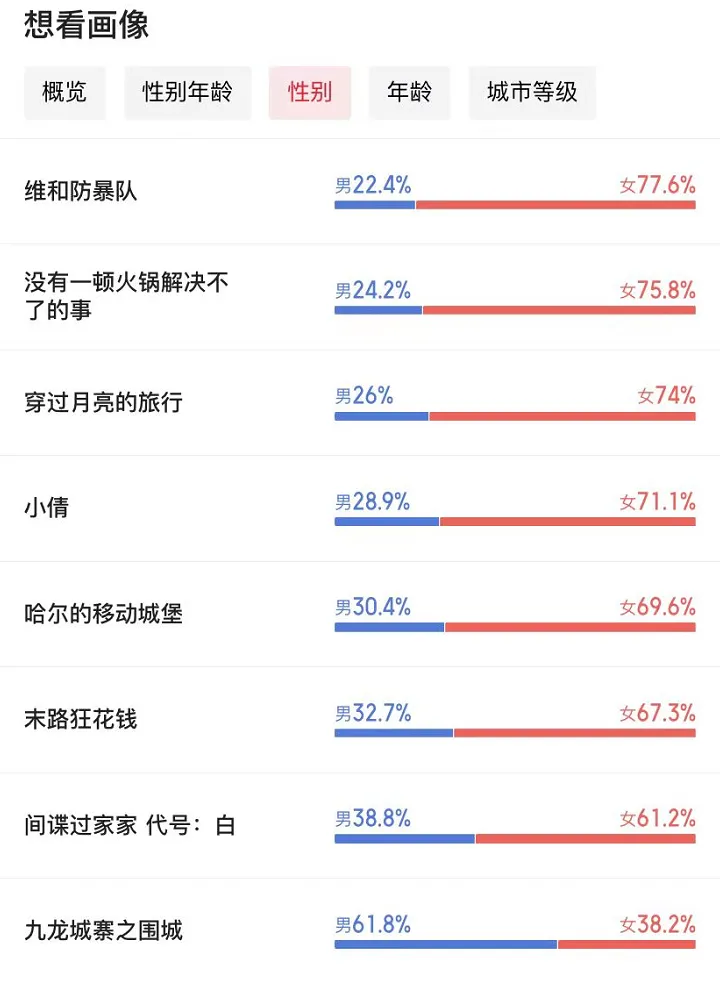Open the 年龄 tab
Viewport: 720px width, 982px height.
(409, 93)
